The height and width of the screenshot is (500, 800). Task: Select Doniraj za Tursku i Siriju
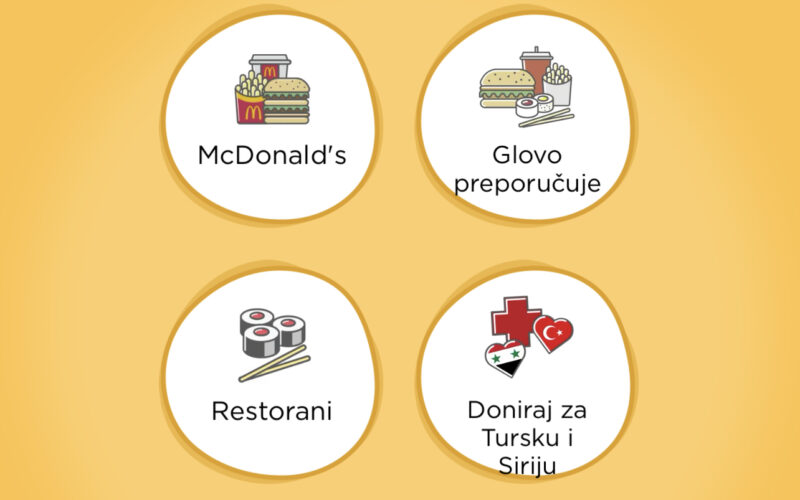coord(526,385)
